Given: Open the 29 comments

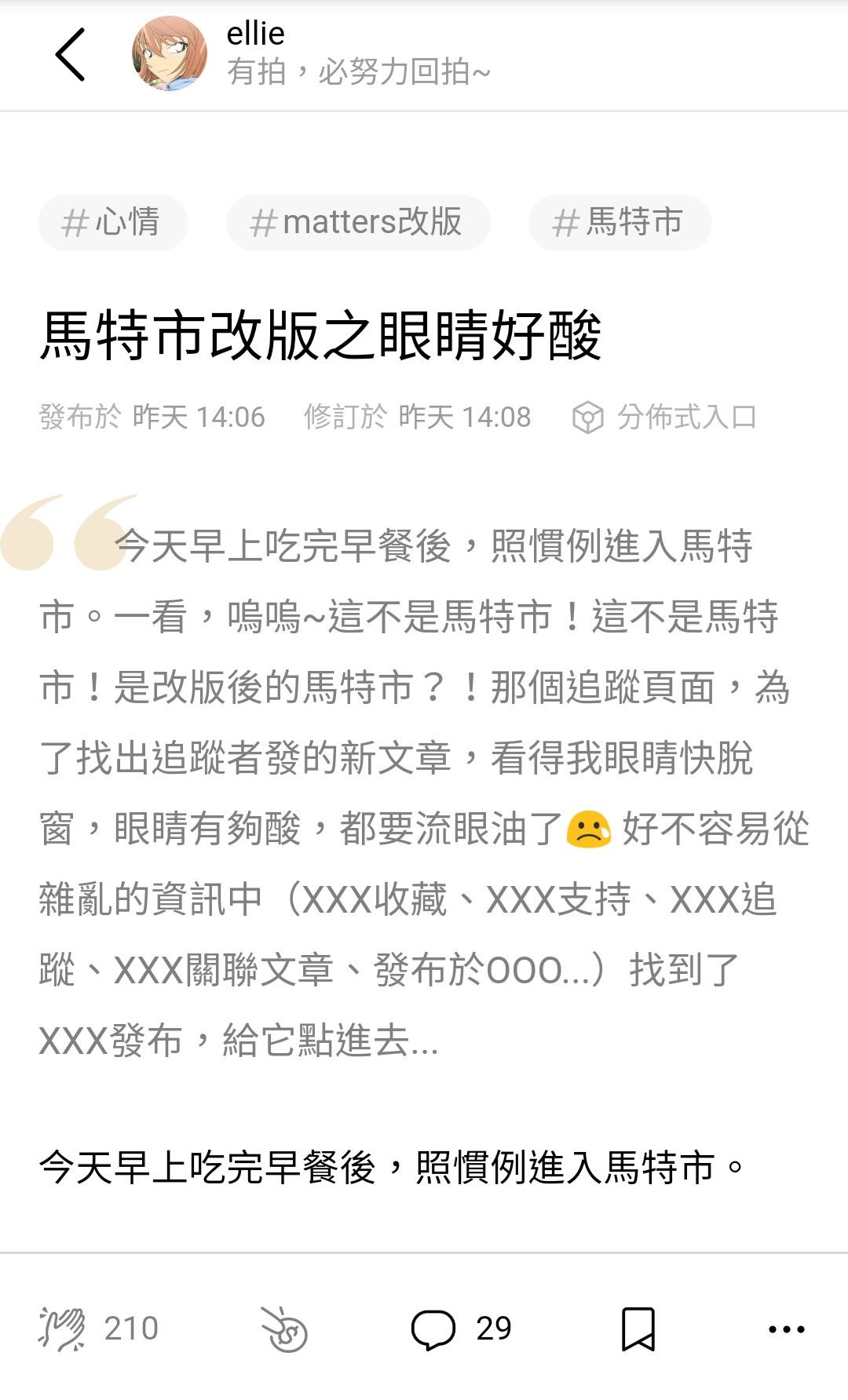Looking at the screenshot, I should coord(461,1329).
